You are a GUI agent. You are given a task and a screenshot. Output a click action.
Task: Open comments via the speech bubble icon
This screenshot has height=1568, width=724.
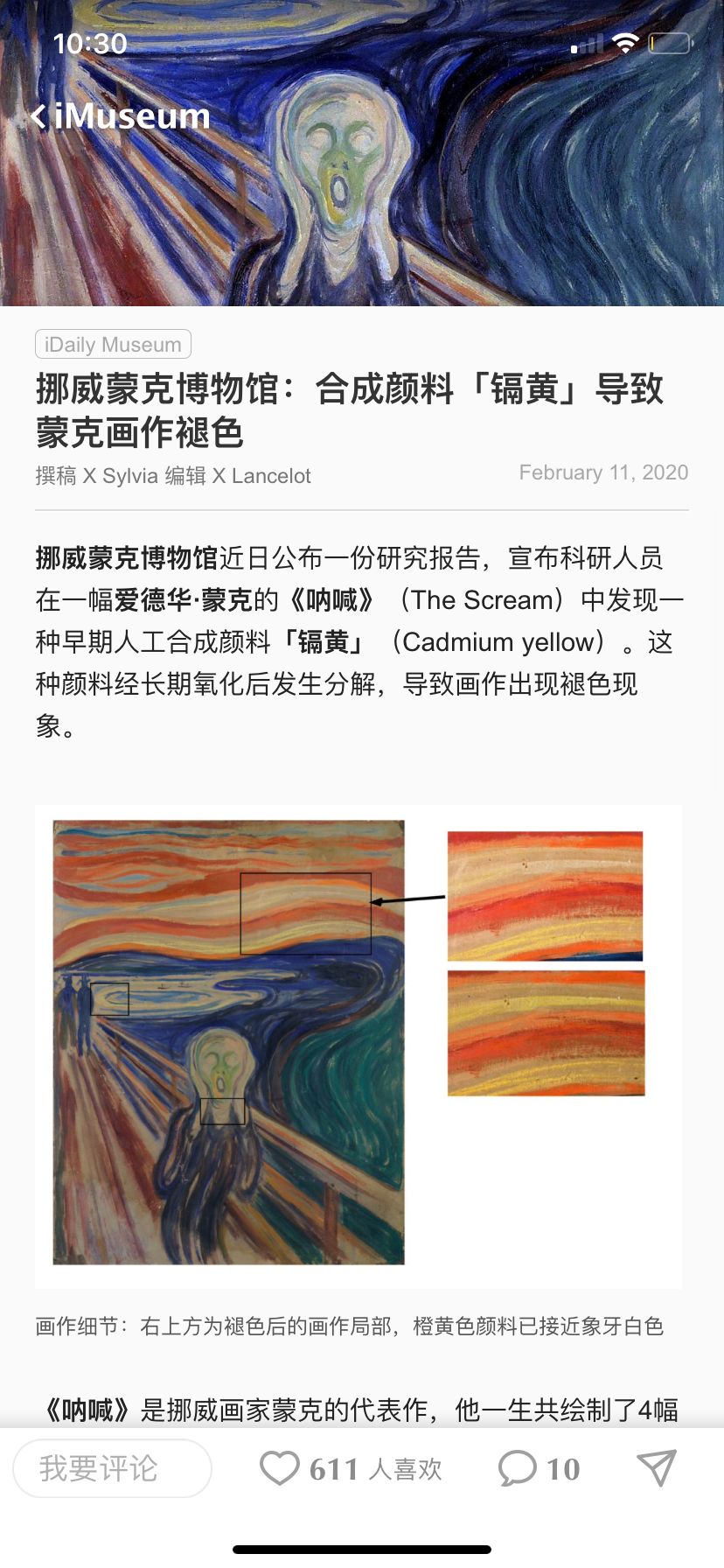pyautogui.click(x=518, y=1468)
